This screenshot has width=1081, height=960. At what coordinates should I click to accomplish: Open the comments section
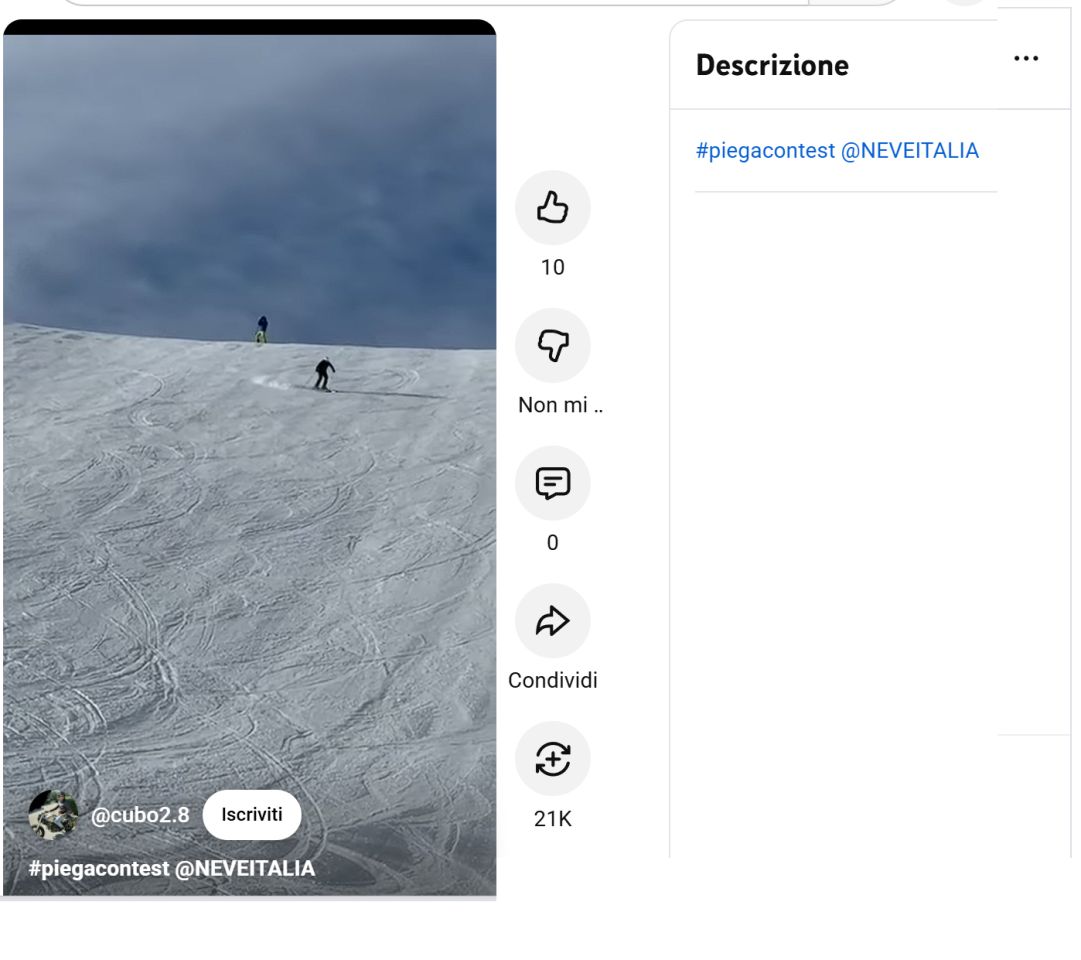pyautogui.click(x=552, y=484)
